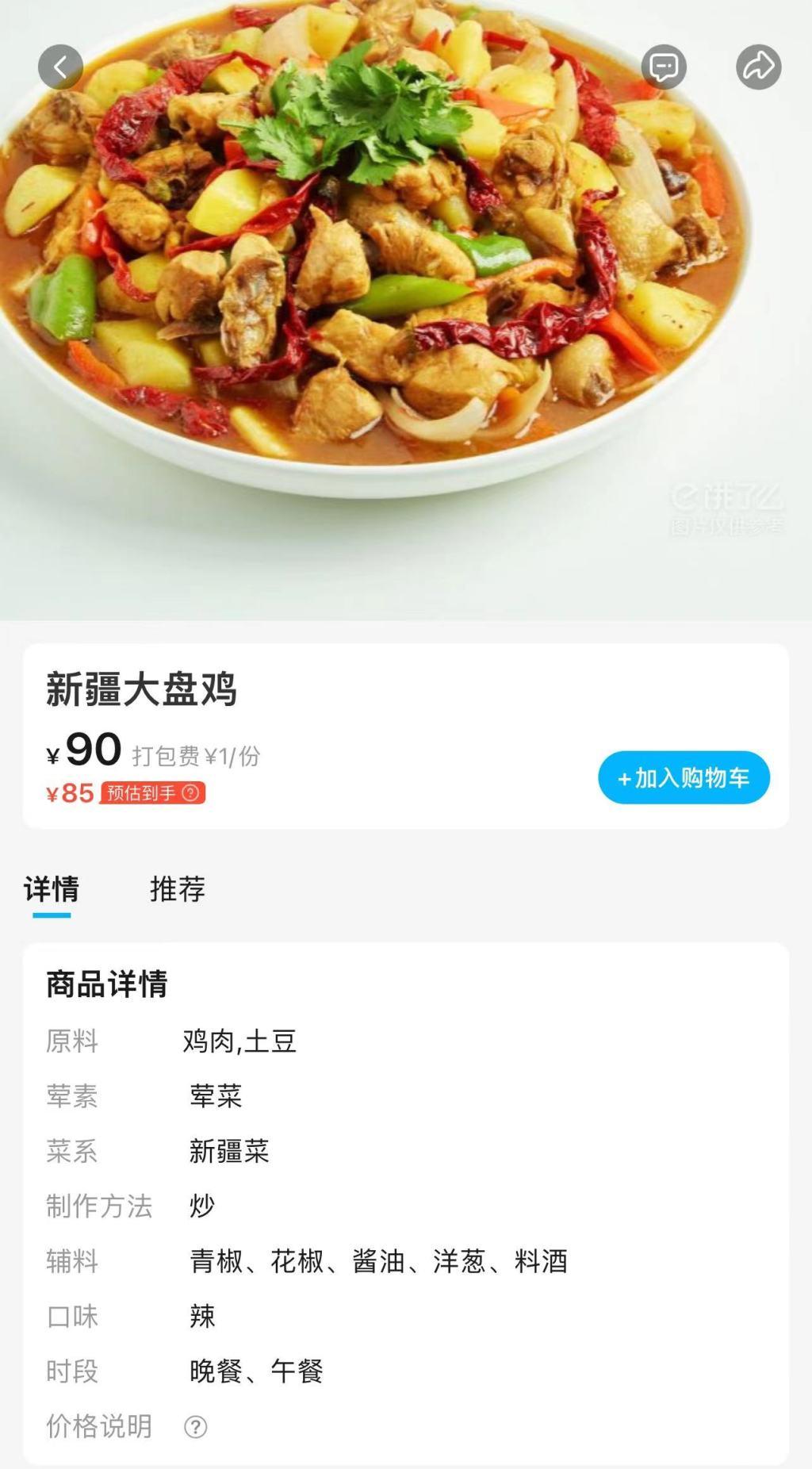Tap the 价格说明 question mark icon
This screenshot has height=1469, width=812.
click(196, 1427)
